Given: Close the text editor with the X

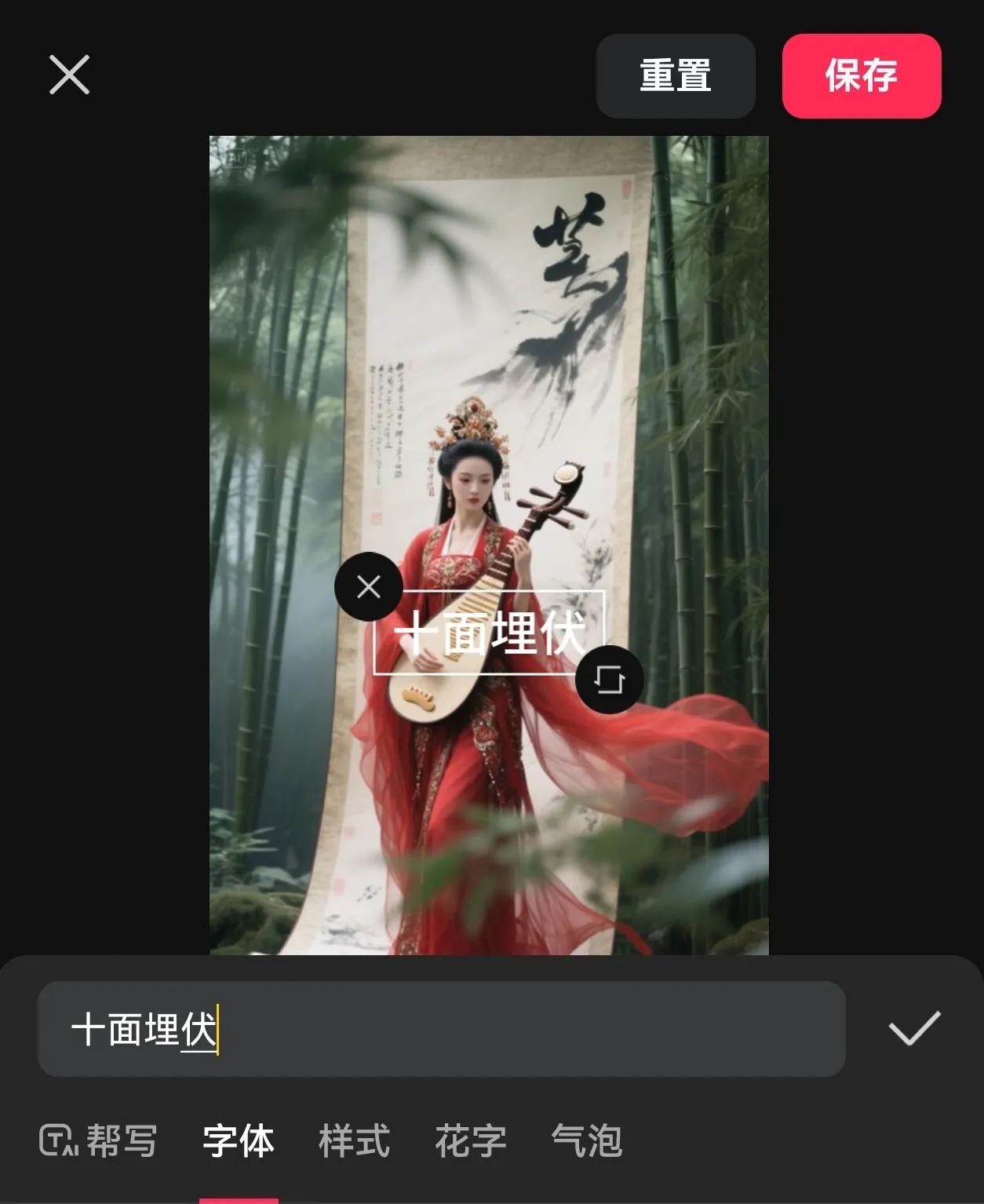Looking at the screenshot, I should click(69, 75).
